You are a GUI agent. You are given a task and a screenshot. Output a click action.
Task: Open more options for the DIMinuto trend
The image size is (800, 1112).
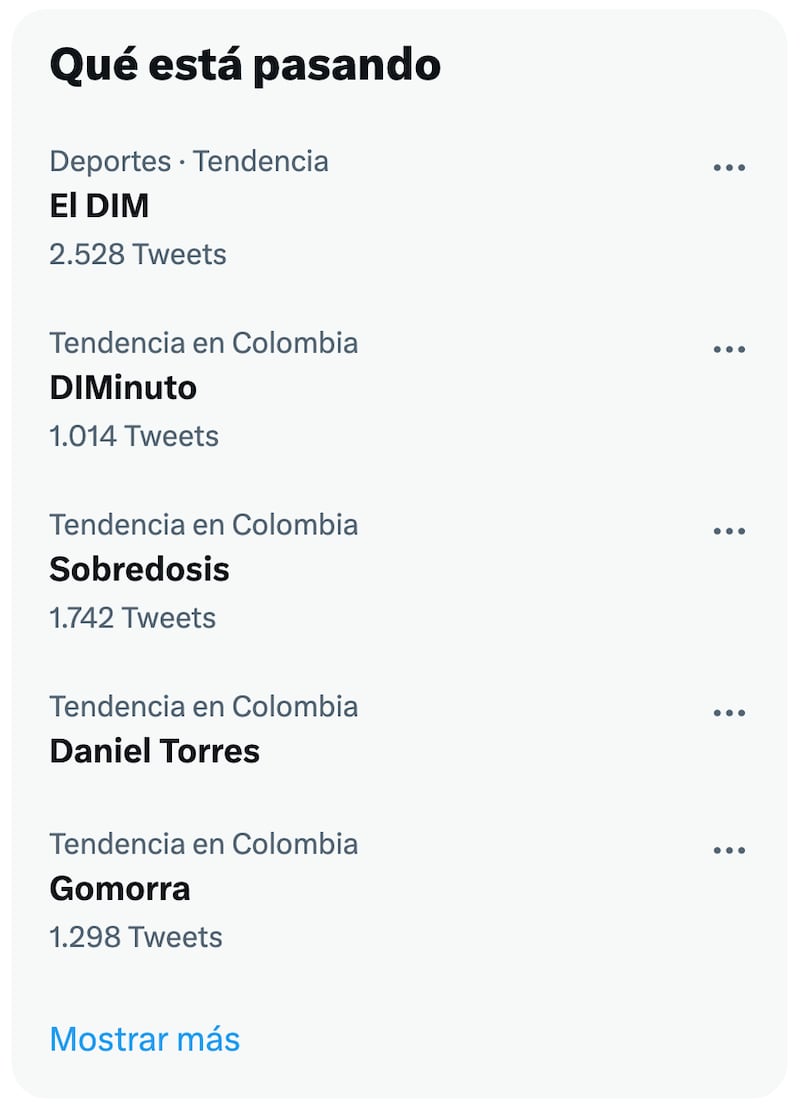(731, 348)
